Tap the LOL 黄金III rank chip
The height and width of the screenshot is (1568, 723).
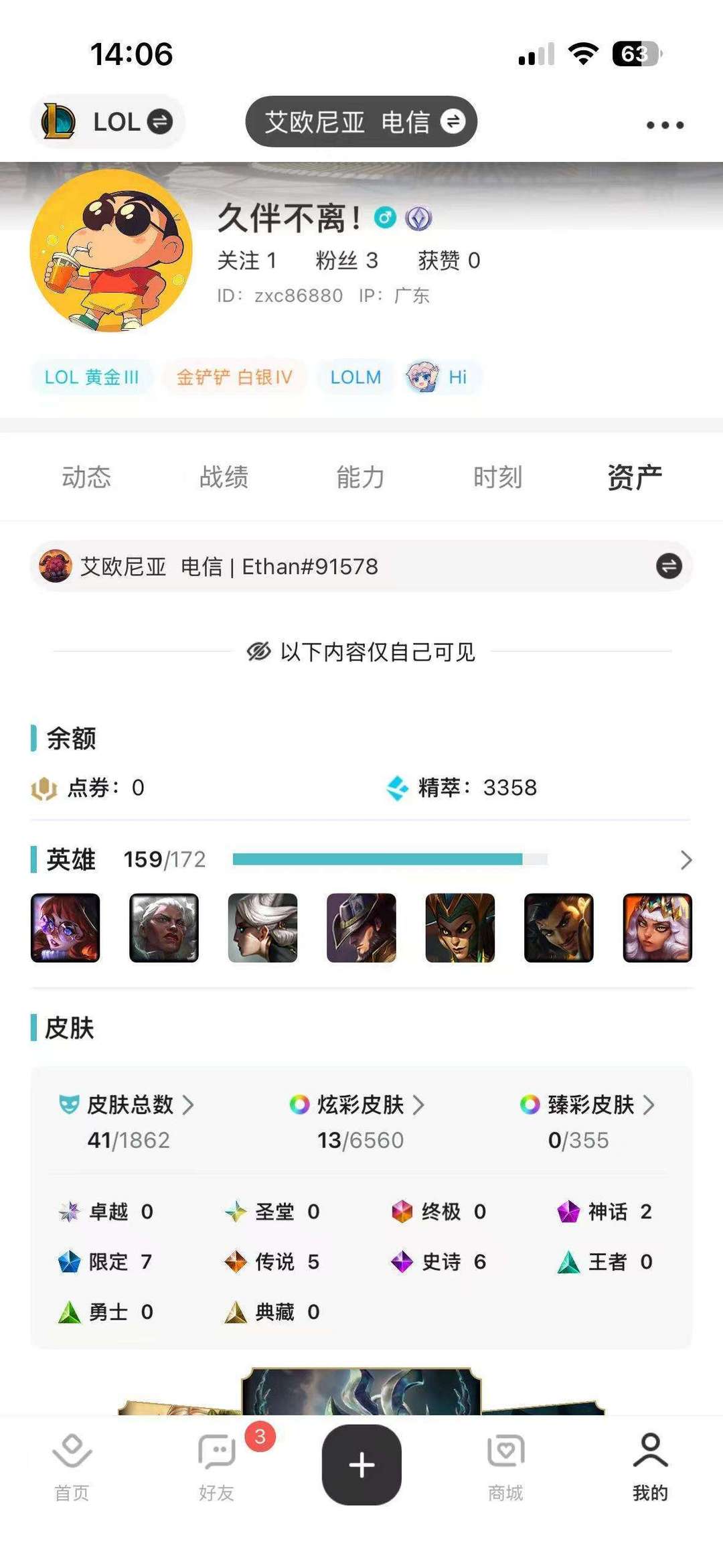(x=92, y=377)
